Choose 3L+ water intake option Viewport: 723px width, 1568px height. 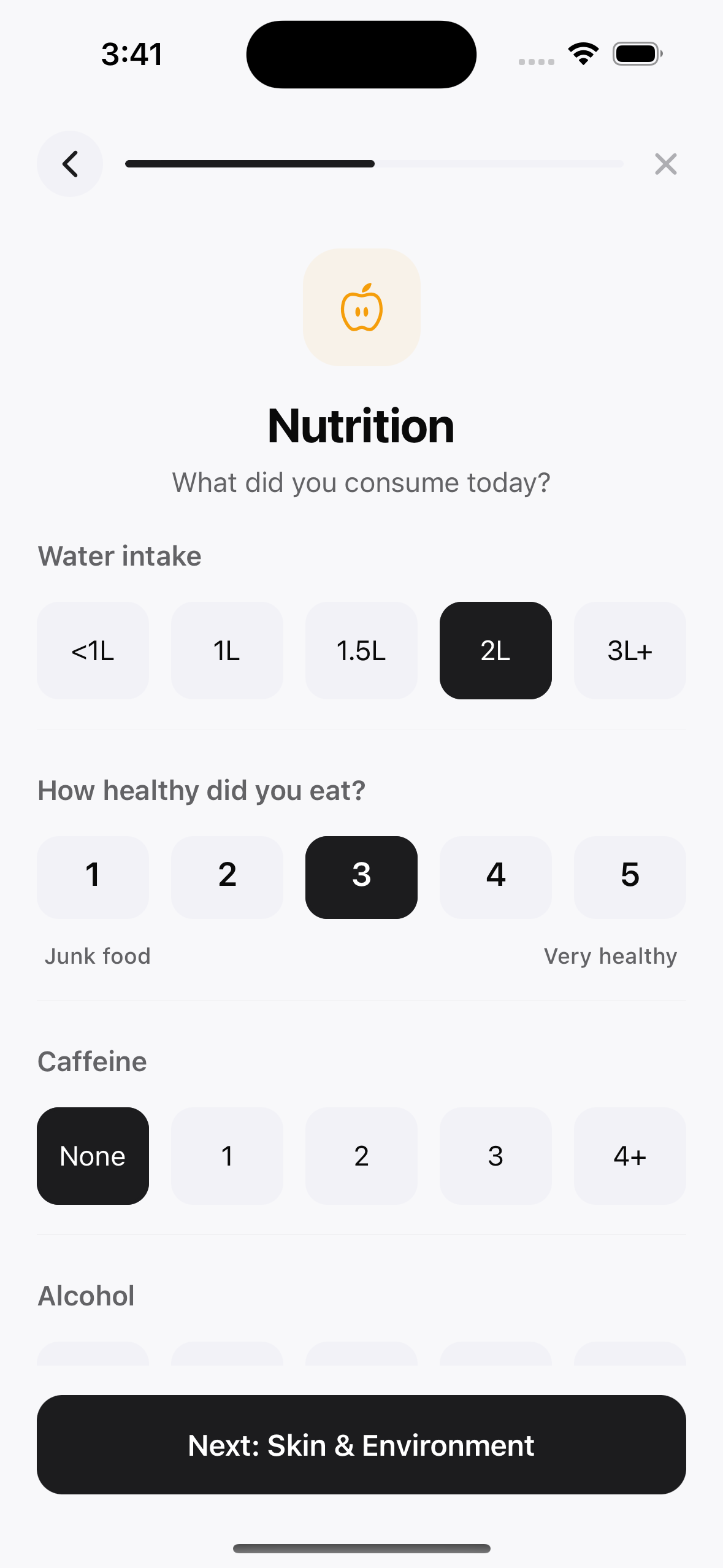pyautogui.click(x=630, y=651)
